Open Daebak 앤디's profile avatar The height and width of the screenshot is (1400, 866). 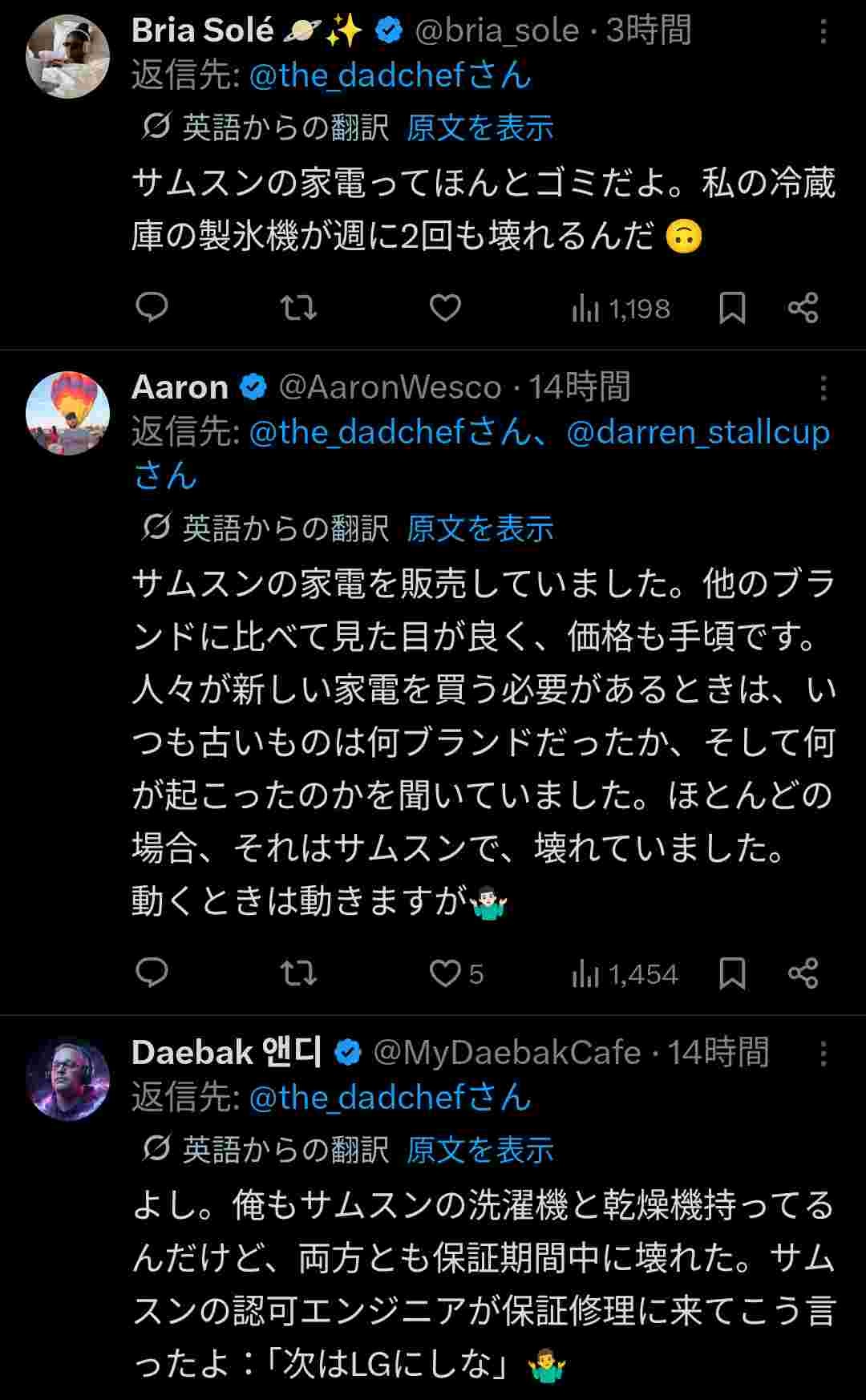pyautogui.click(x=67, y=1078)
